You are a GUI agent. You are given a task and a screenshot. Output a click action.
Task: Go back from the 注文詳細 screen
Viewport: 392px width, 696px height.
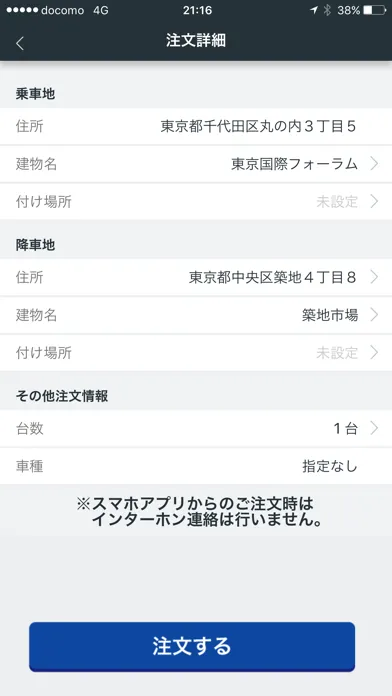point(20,43)
